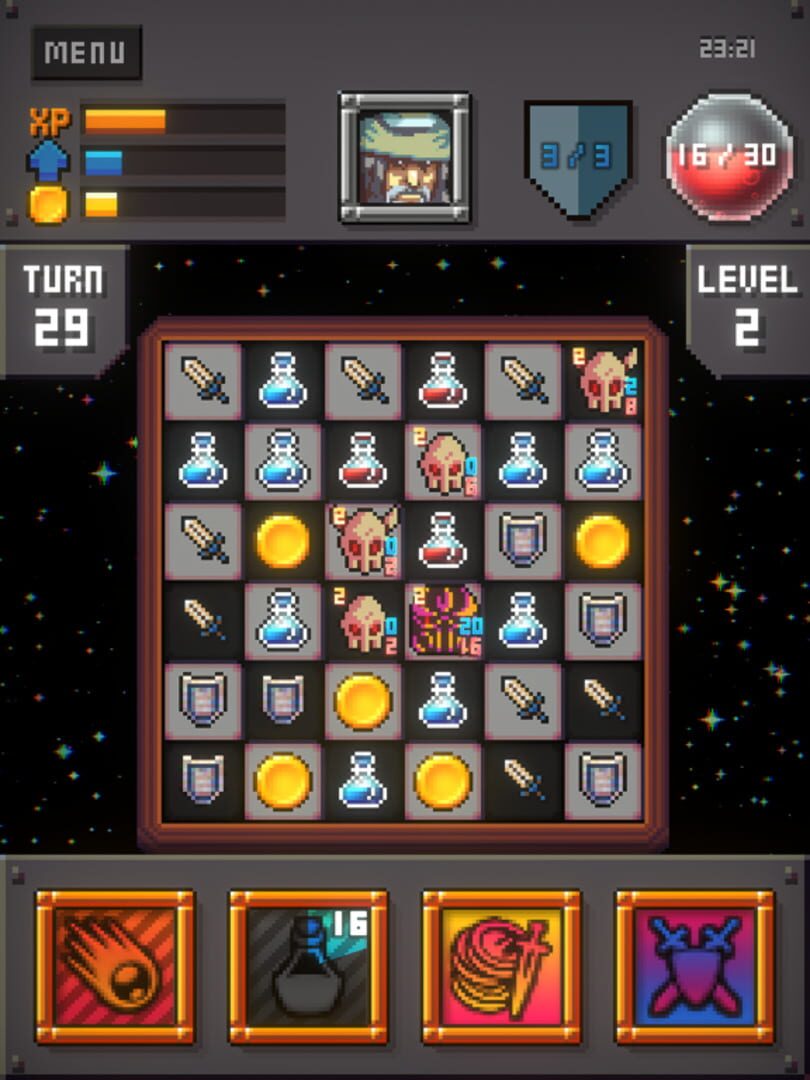Open the MENU button

(86, 53)
